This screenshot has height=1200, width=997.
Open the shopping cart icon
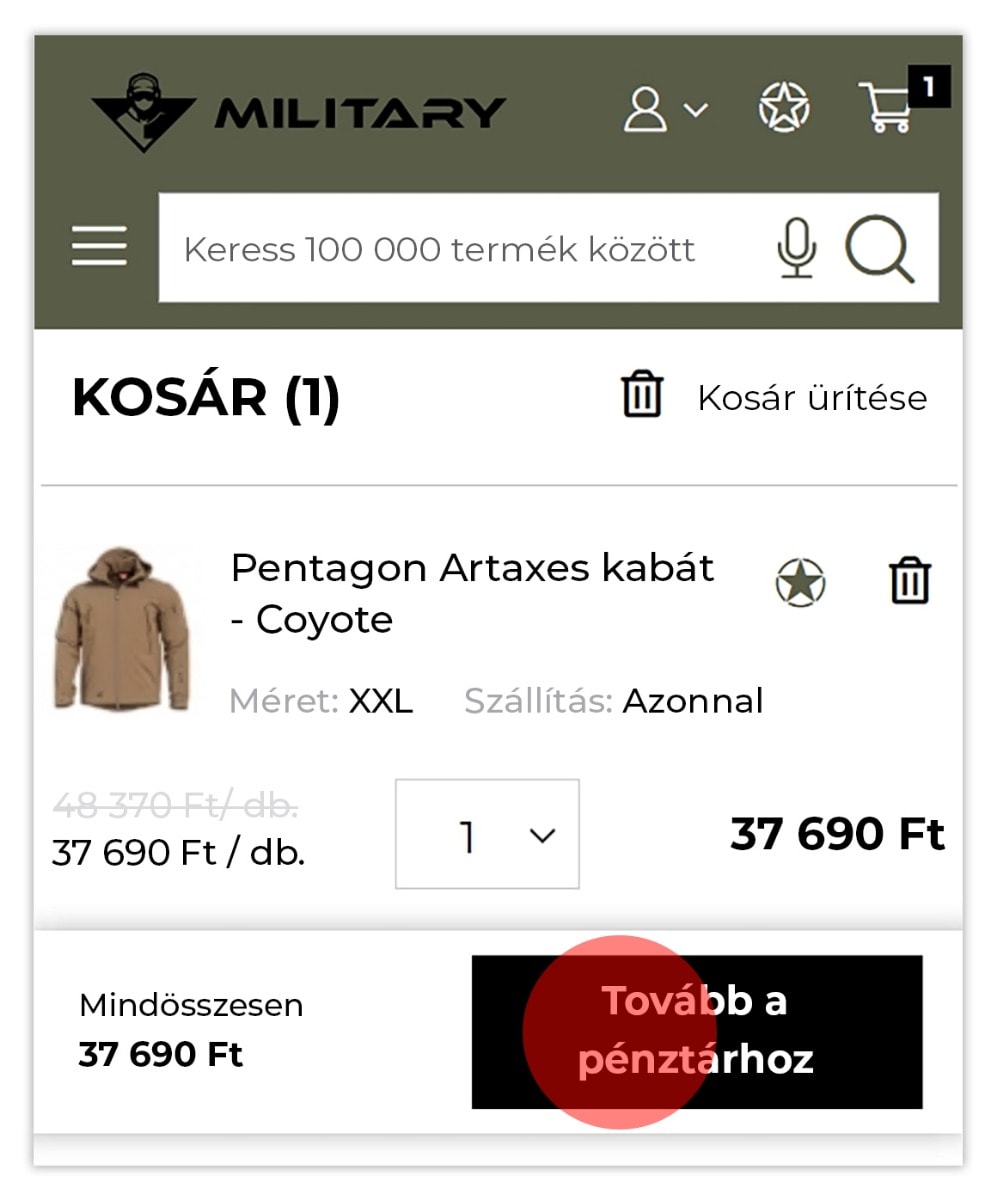click(x=888, y=107)
